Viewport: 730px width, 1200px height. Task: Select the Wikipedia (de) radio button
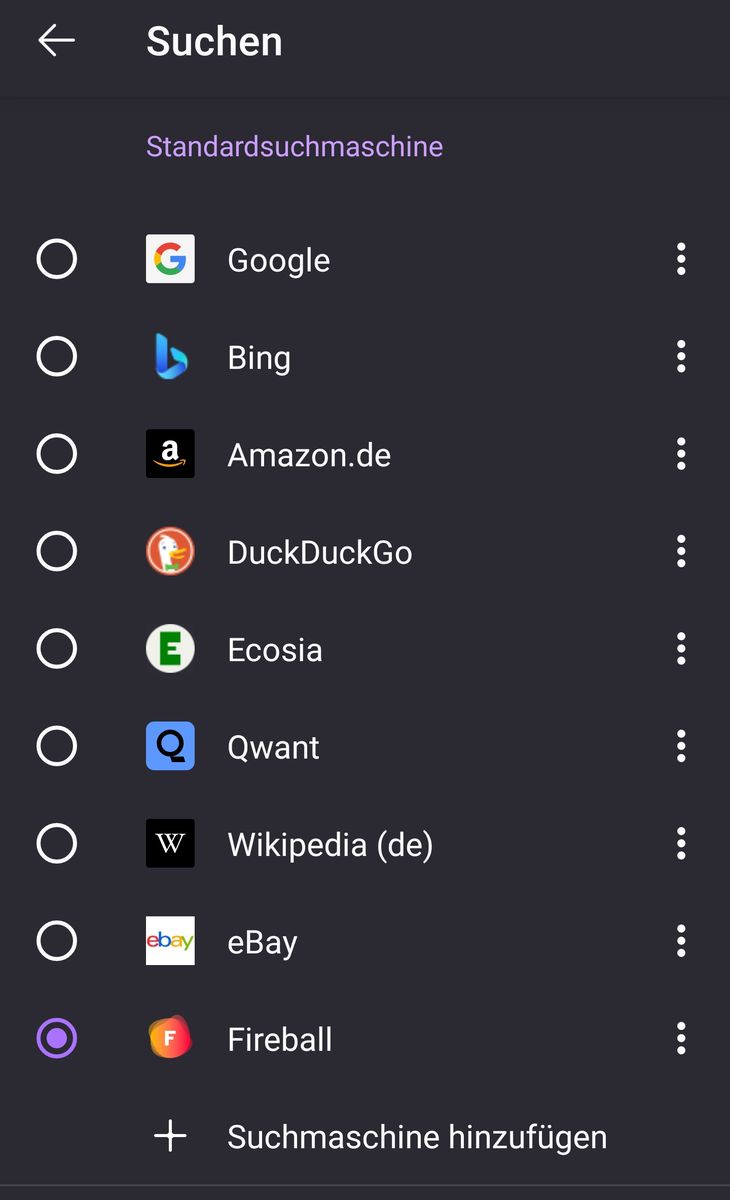pos(57,844)
